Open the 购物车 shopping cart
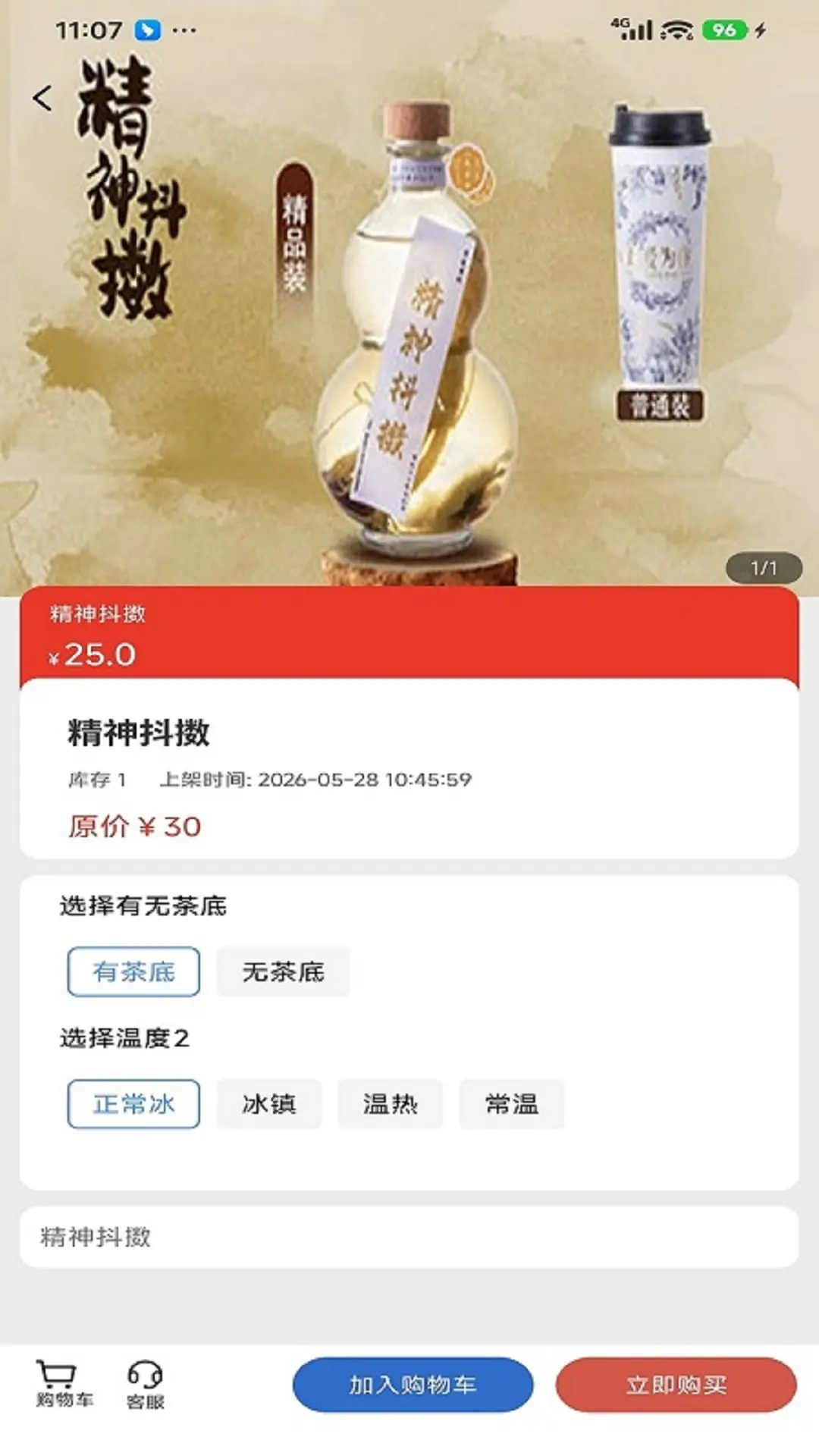819x1456 pixels. pyautogui.click(x=64, y=1384)
